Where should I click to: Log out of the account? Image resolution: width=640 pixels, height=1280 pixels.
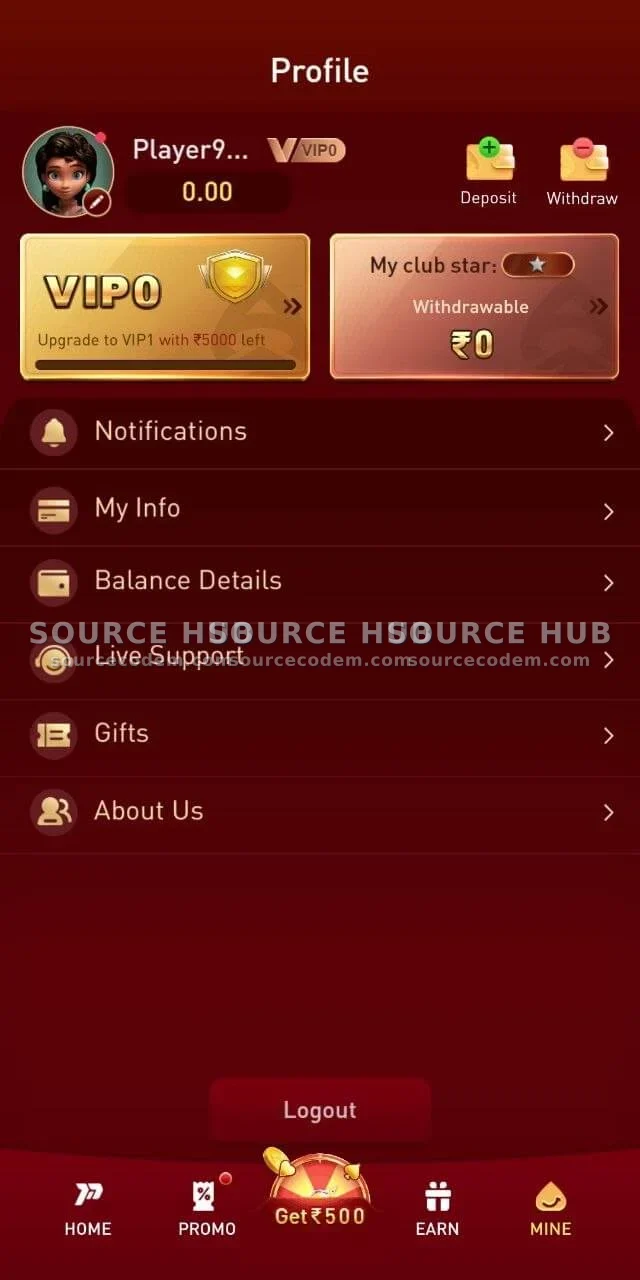tap(320, 1110)
